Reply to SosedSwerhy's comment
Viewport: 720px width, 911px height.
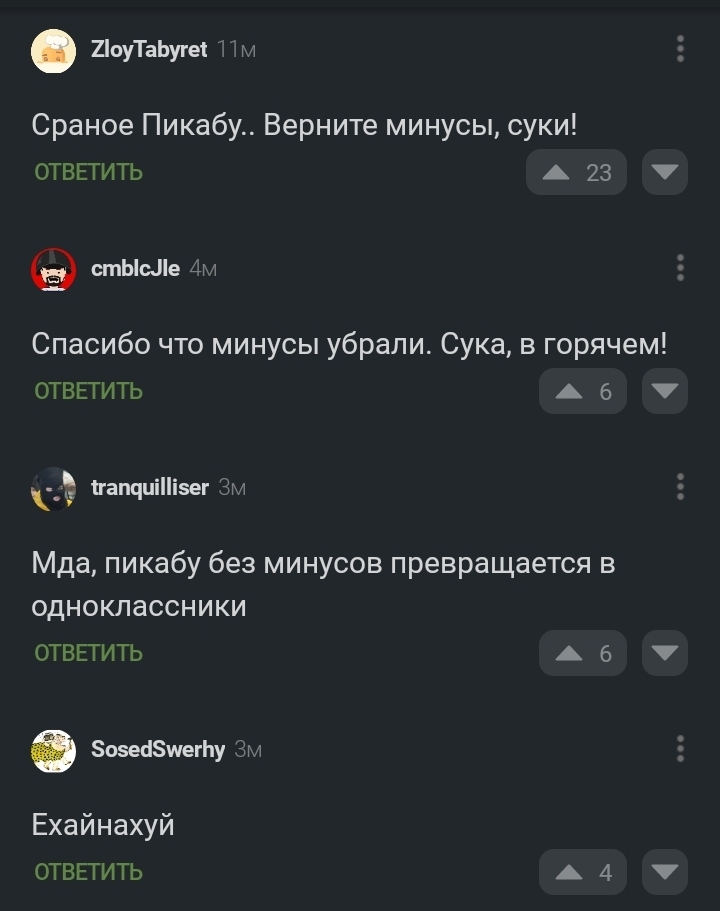(x=88, y=872)
